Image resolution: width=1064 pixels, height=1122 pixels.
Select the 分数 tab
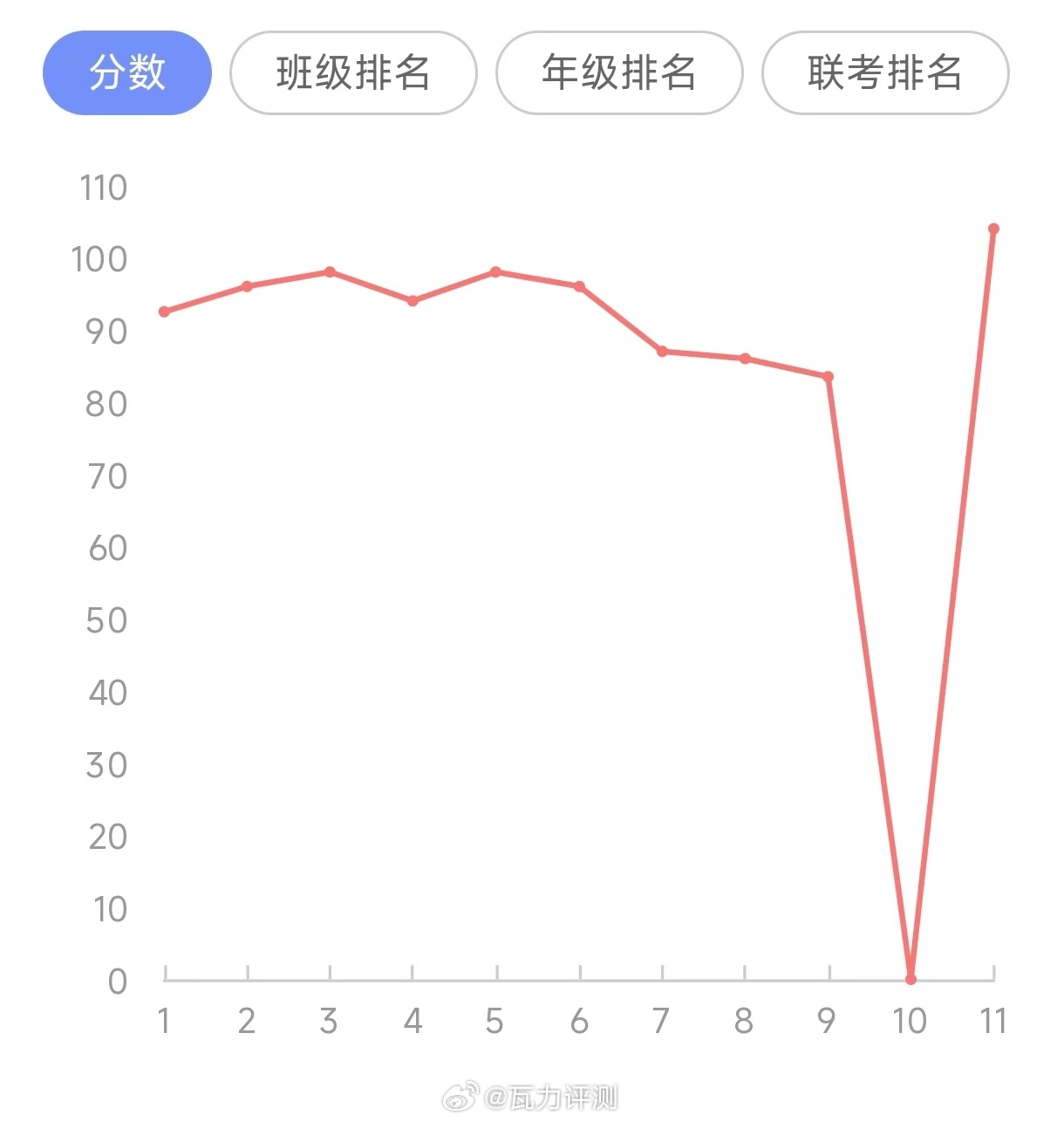[126, 73]
